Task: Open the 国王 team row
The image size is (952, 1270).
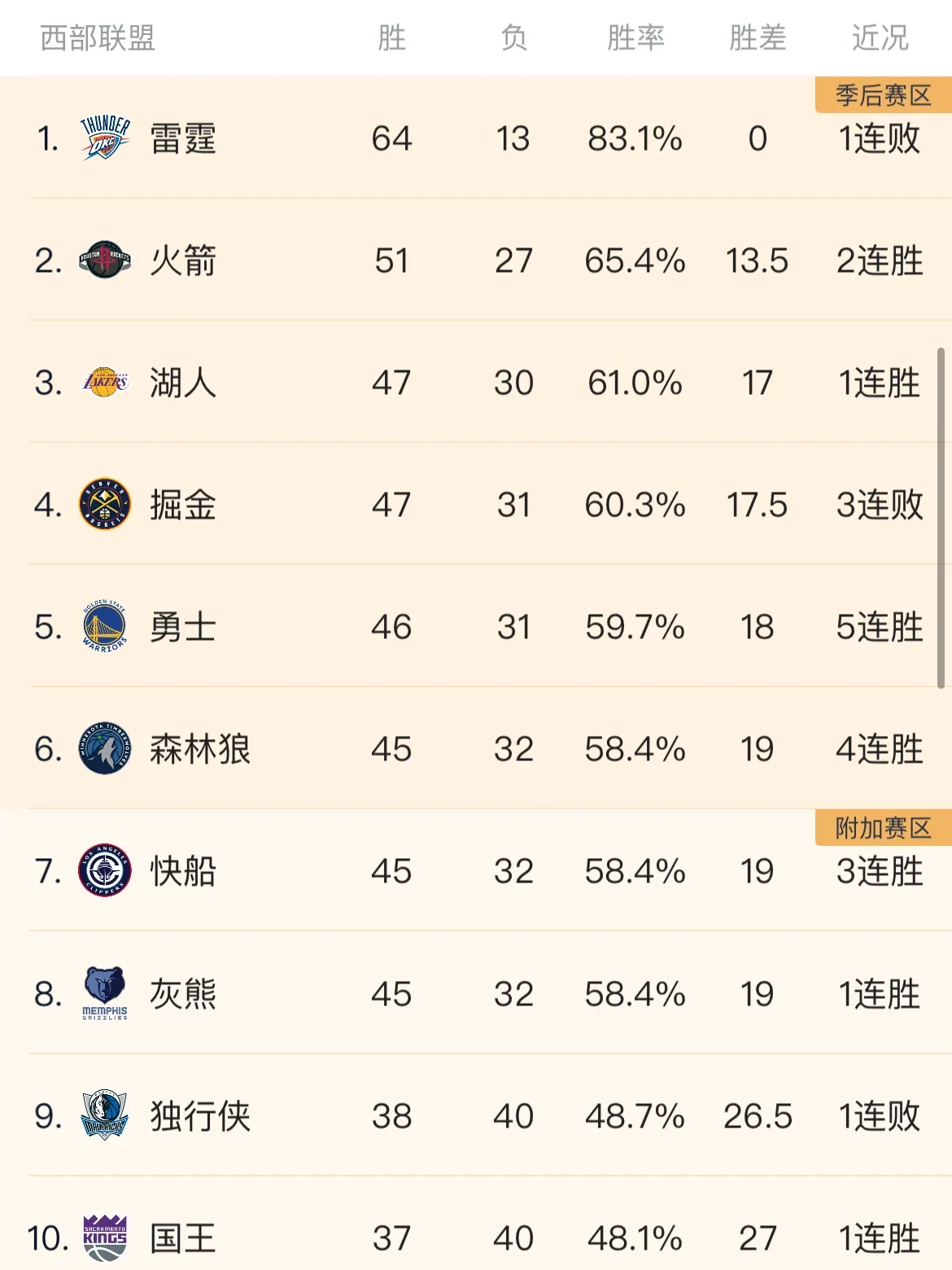Action: point(183,1238)
